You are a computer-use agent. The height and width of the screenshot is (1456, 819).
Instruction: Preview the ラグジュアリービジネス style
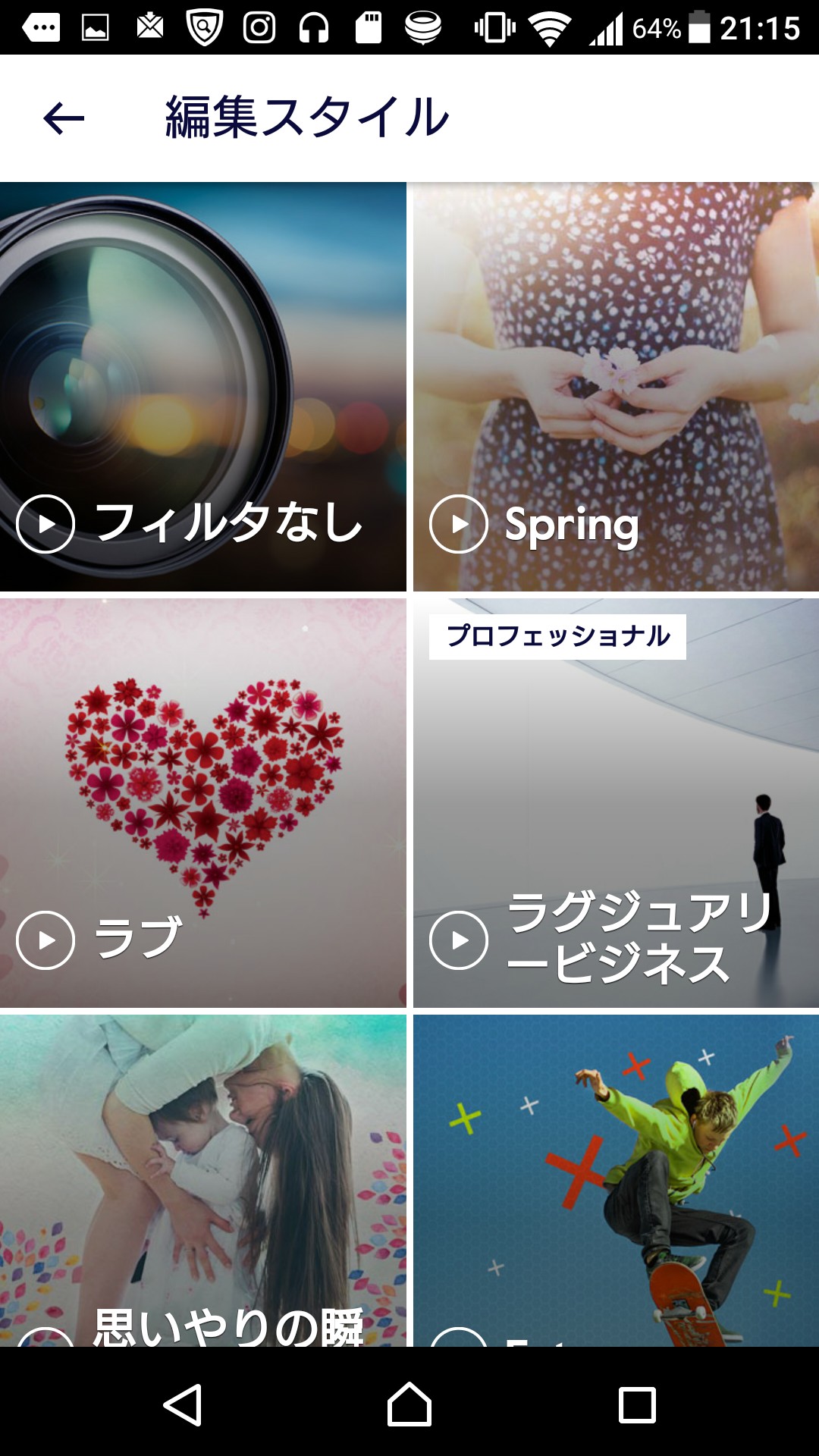tap(458, 940)
